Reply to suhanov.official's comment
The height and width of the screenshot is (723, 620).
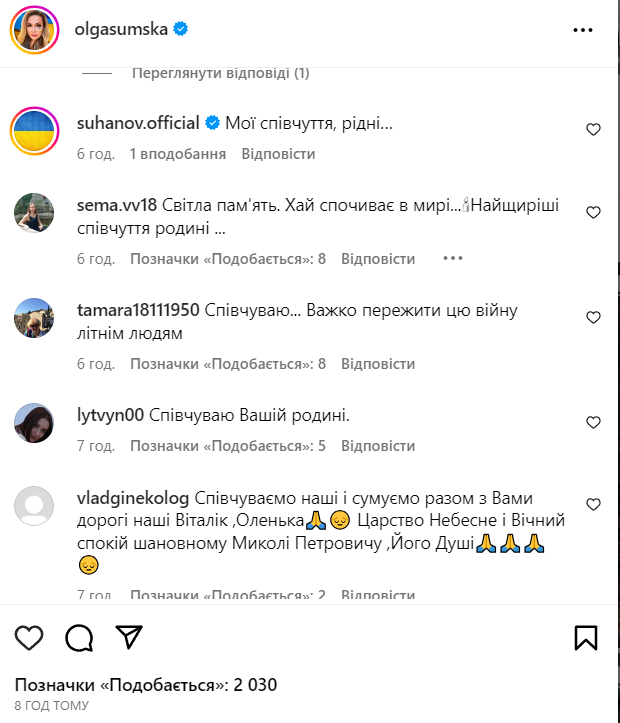tap(278, 154)
